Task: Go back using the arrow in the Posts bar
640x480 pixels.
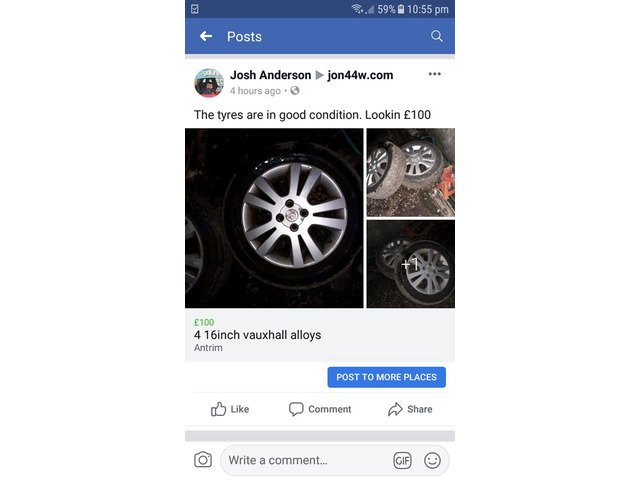Action: (x=206, y=36)
